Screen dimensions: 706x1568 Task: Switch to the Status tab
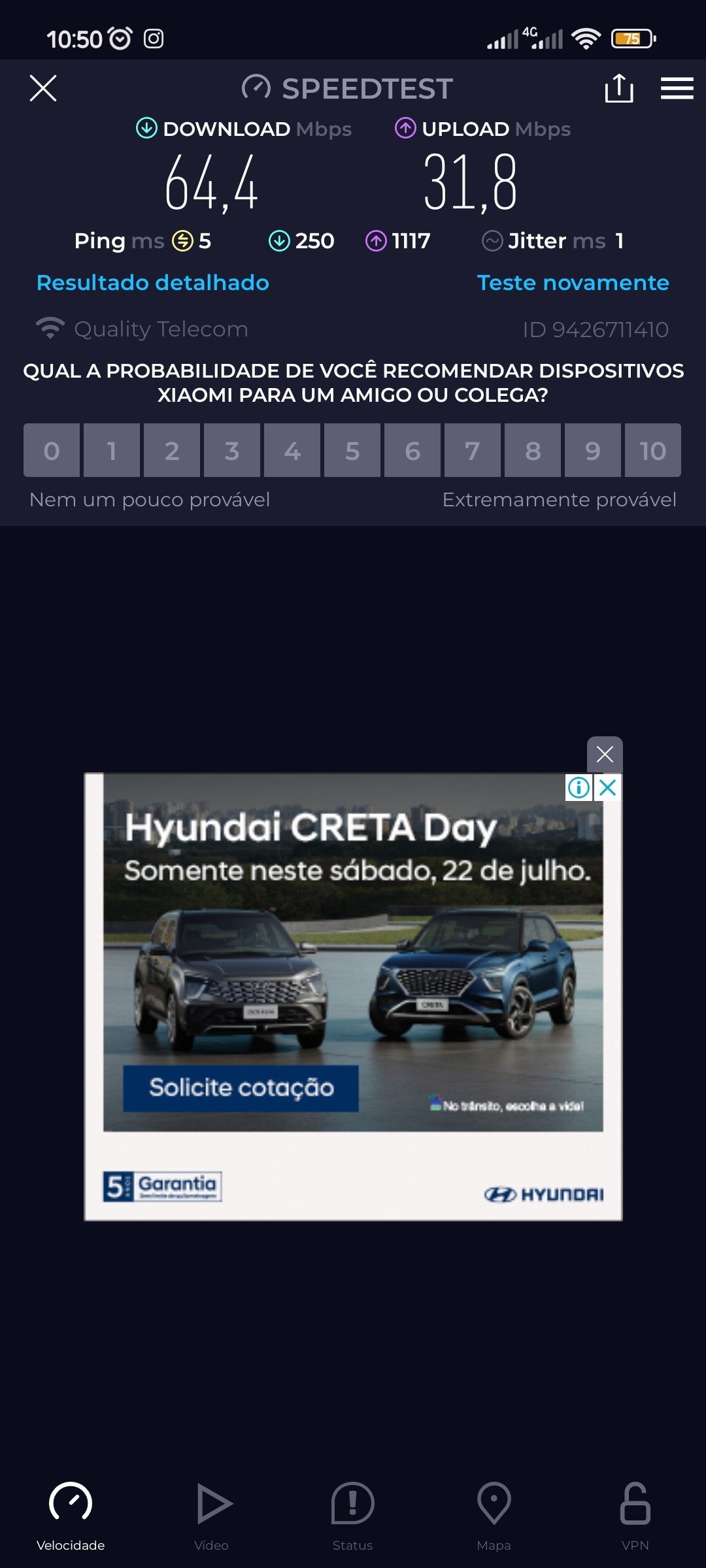pos(352,1516)
